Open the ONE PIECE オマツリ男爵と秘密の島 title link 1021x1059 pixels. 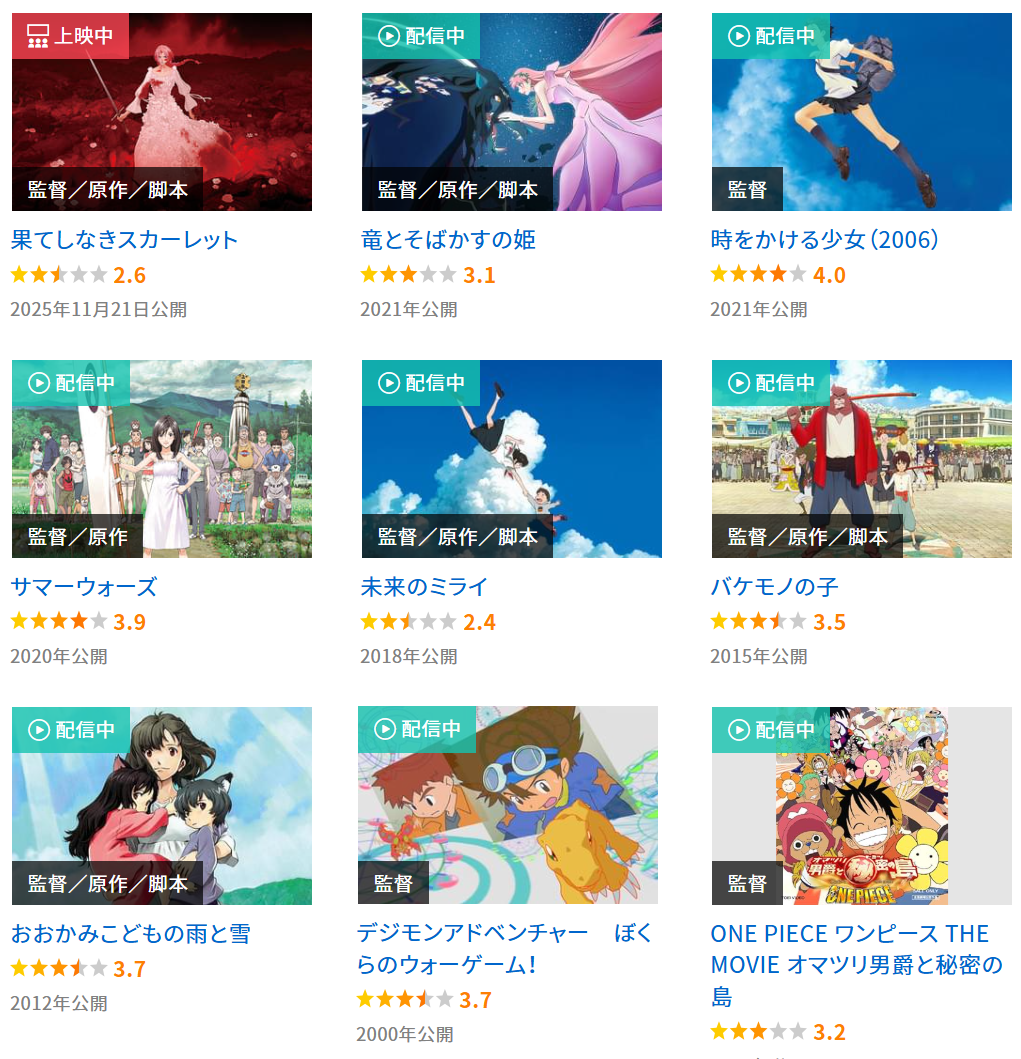pos(855,965)
